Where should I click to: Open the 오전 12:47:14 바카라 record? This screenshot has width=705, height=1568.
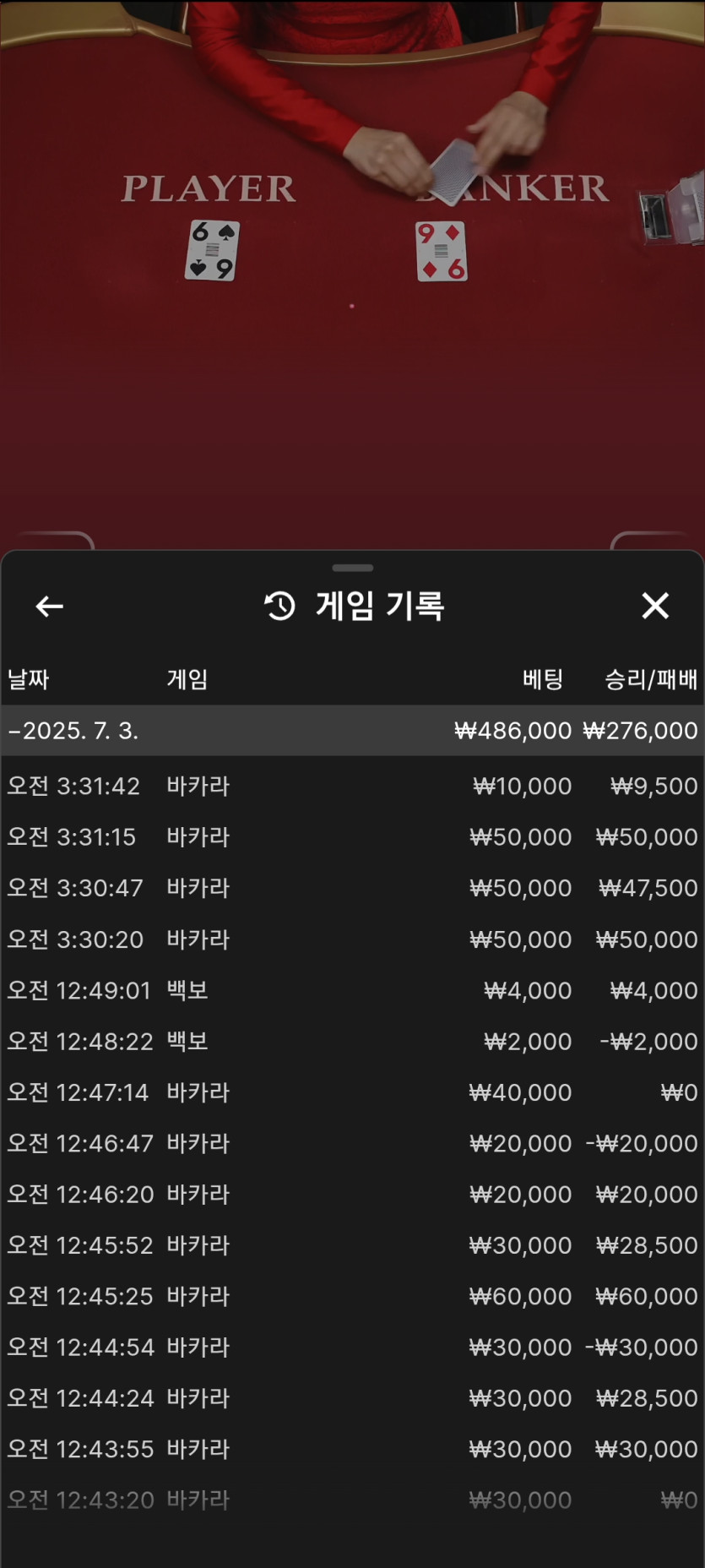(x=353, y=1092)
